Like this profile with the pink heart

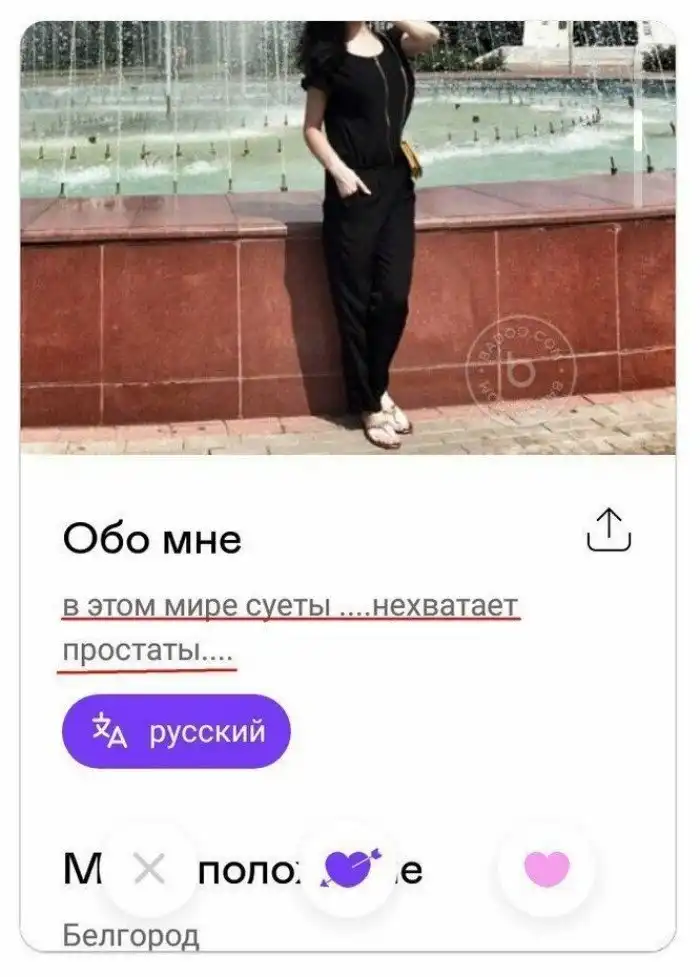point(547,869)
